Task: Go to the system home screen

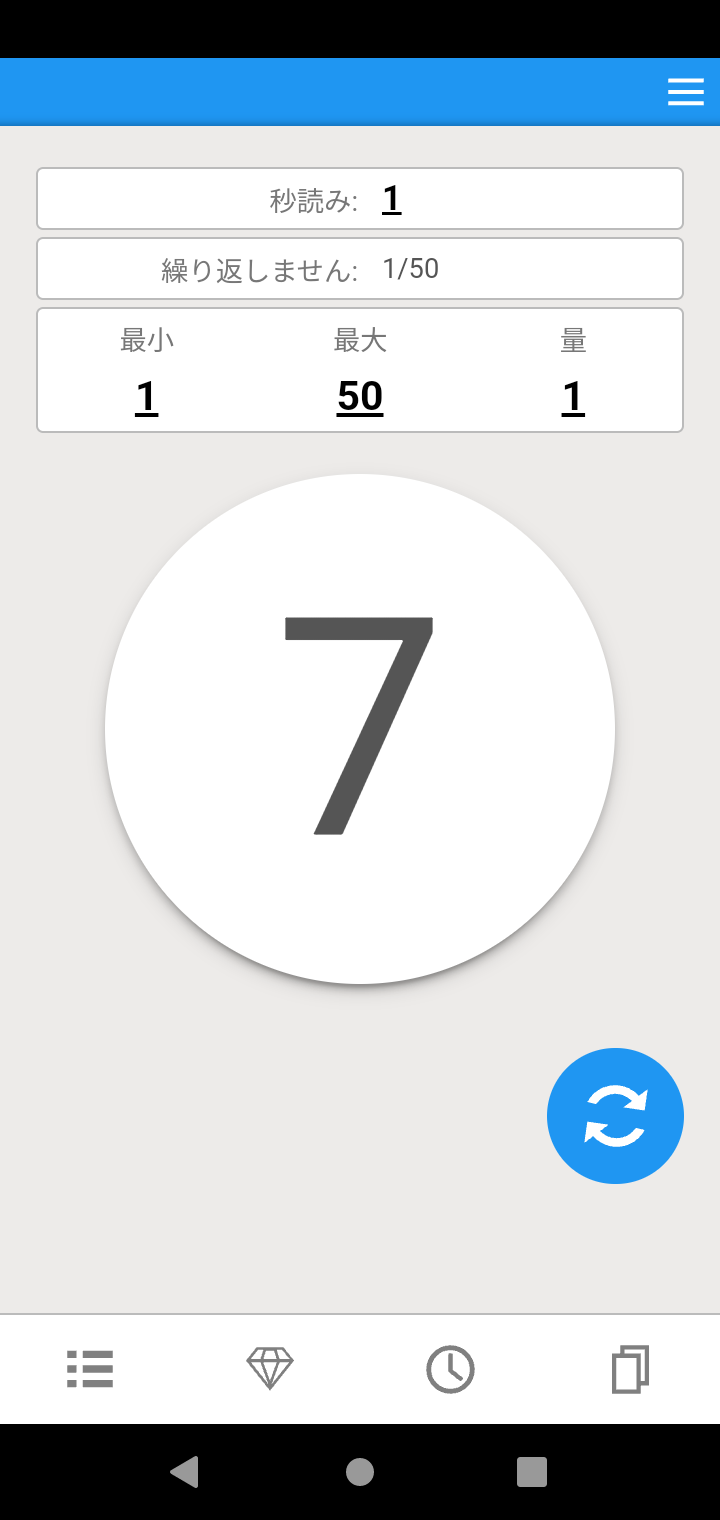Action: tap(360, 1472)
